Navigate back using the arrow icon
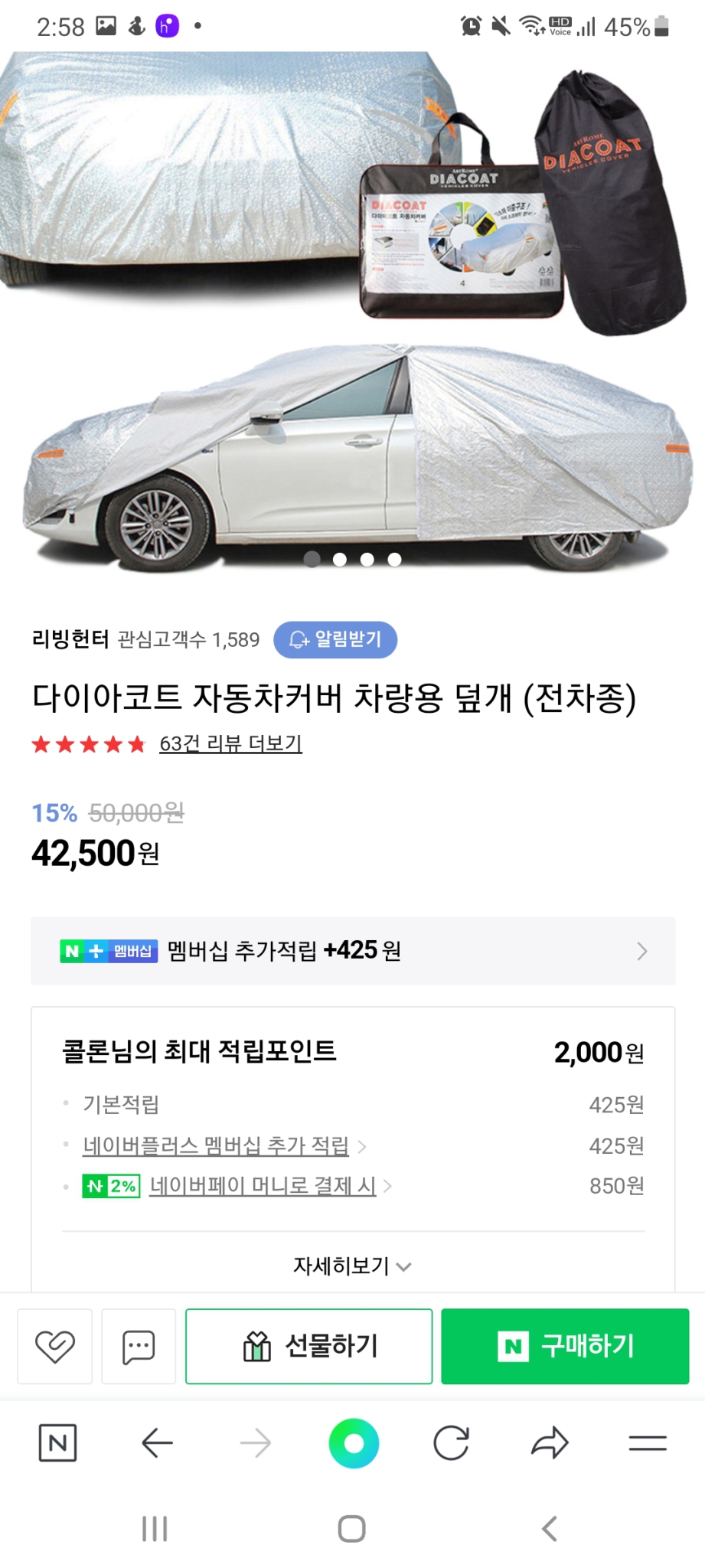The width and height of the screenshot is (705, 1568). click(155, 1444)
